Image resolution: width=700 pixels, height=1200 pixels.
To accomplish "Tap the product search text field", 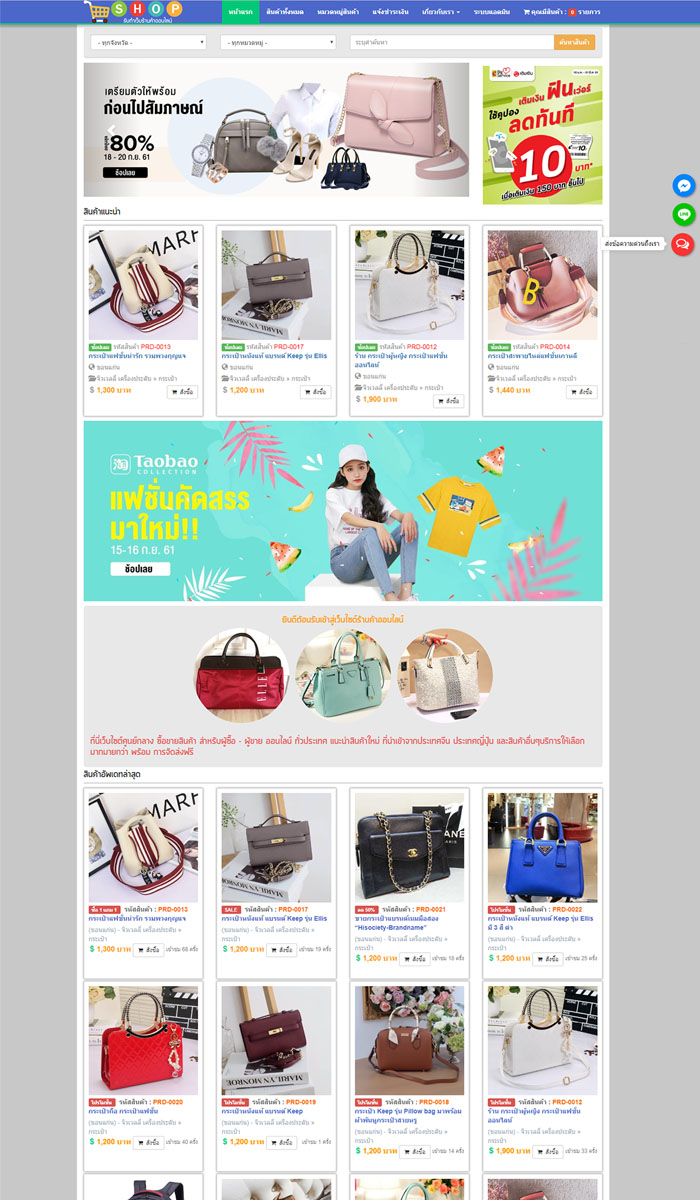I will tap(451, 42).
